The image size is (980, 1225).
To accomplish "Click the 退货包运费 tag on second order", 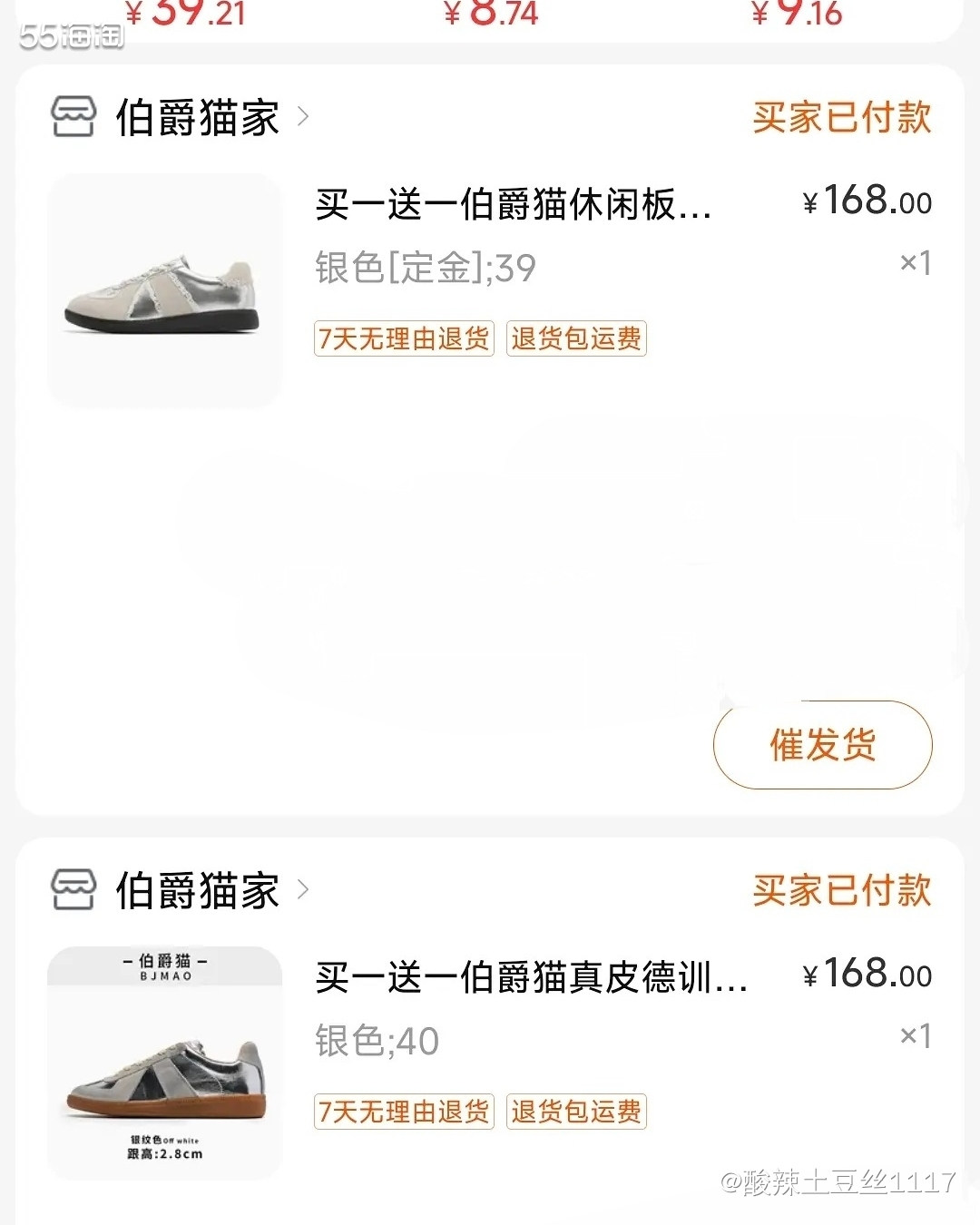I will [x=575, y=1112].
